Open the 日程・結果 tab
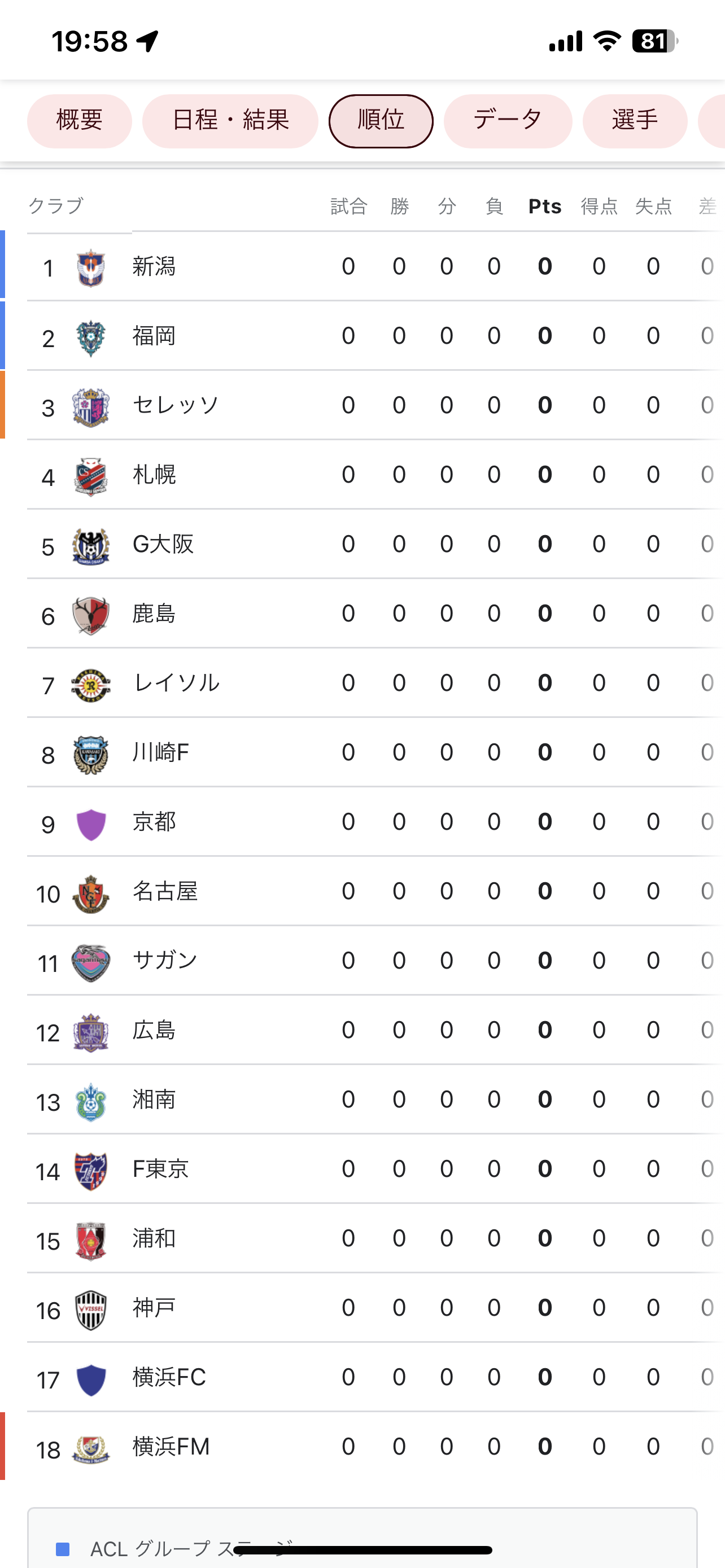725x1568 pixels. pos(230,121)
